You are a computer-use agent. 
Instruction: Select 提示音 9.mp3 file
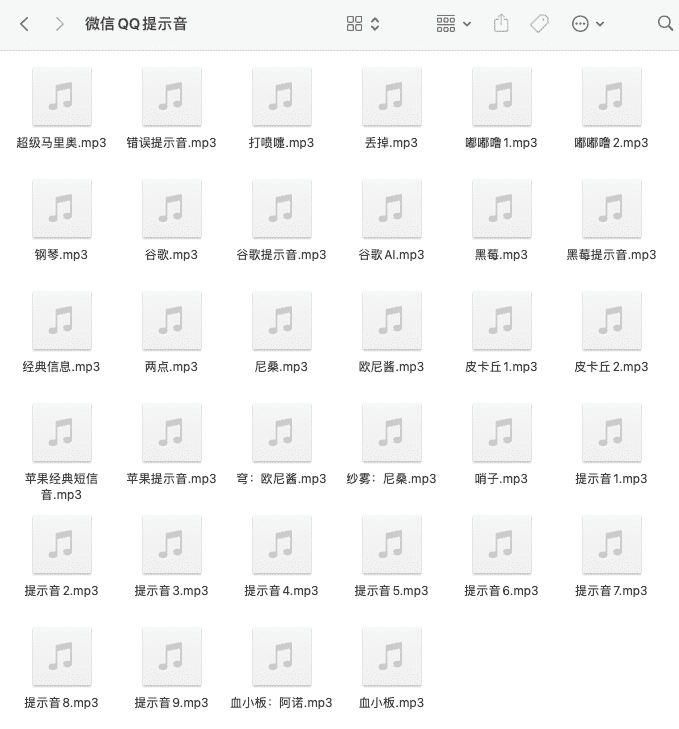(172, 657)
